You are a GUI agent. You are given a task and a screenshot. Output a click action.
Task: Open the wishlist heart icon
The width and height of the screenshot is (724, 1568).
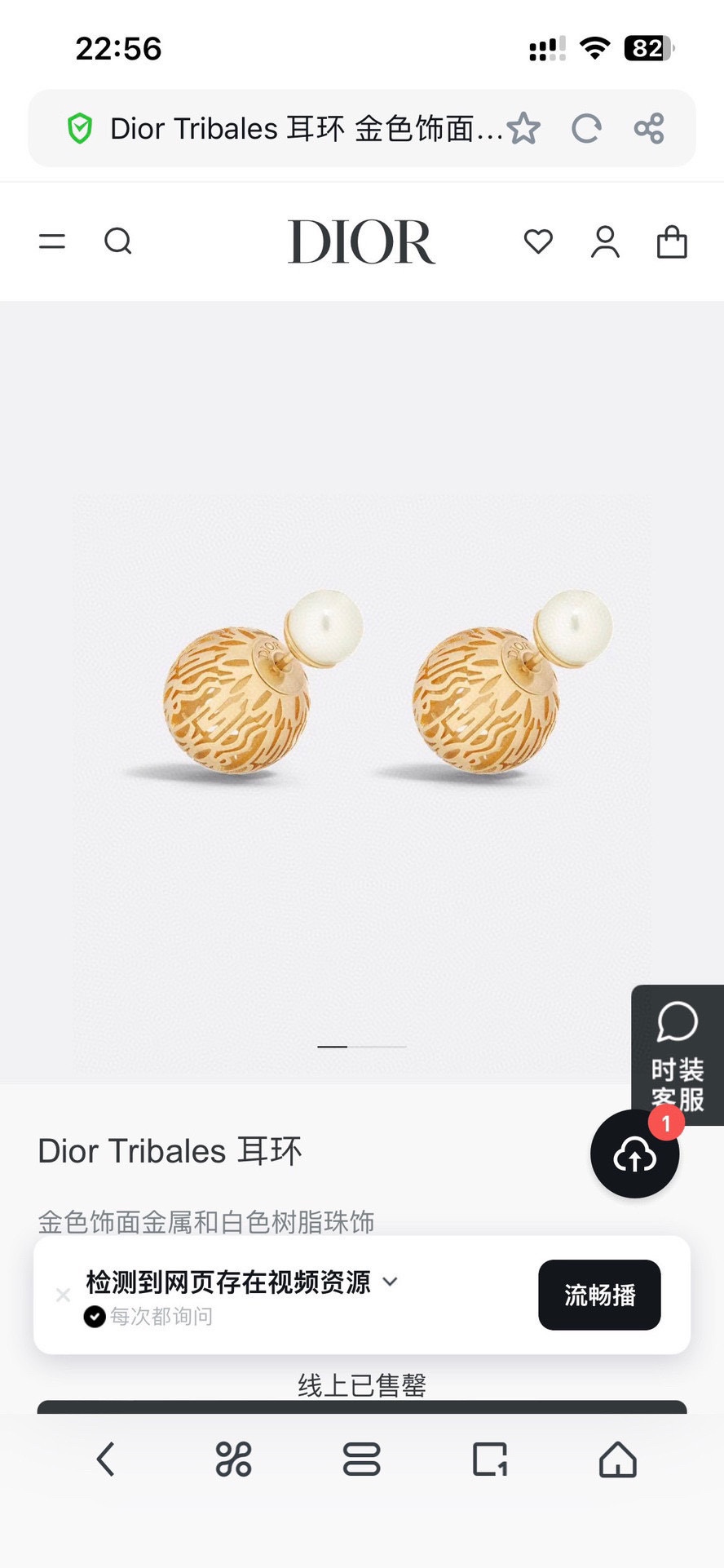[x=538, y=241]
